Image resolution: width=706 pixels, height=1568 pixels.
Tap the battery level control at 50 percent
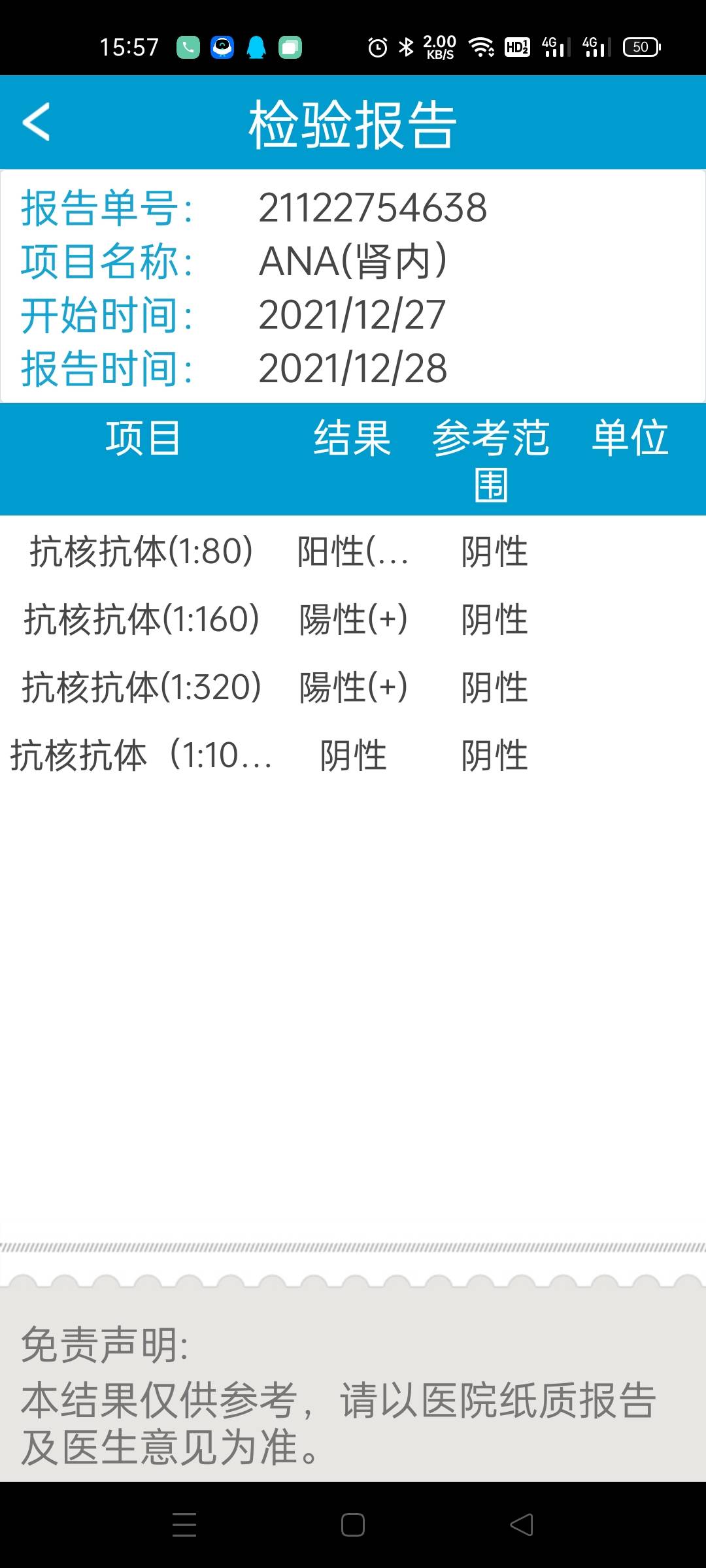pos(641,46)
